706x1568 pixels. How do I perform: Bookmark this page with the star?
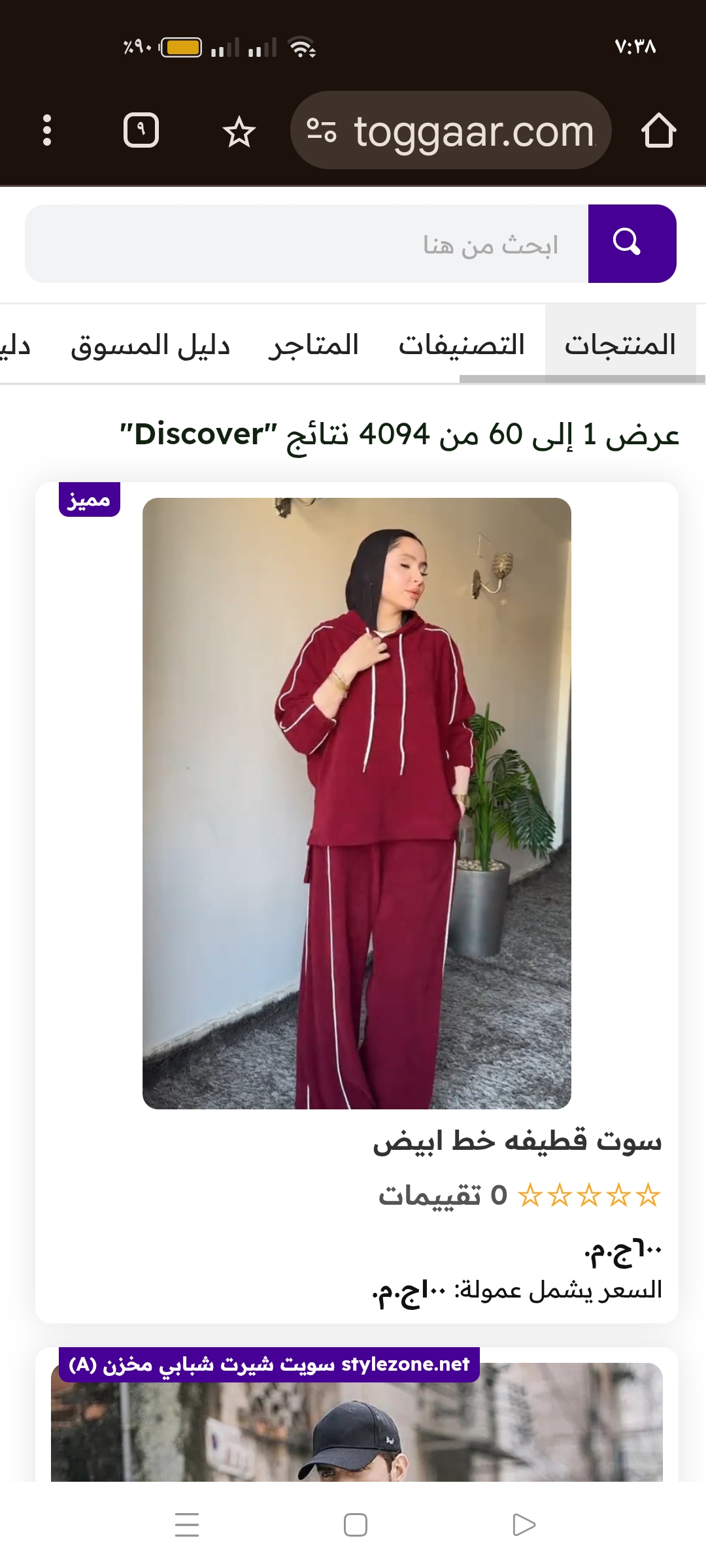point(239,131)
